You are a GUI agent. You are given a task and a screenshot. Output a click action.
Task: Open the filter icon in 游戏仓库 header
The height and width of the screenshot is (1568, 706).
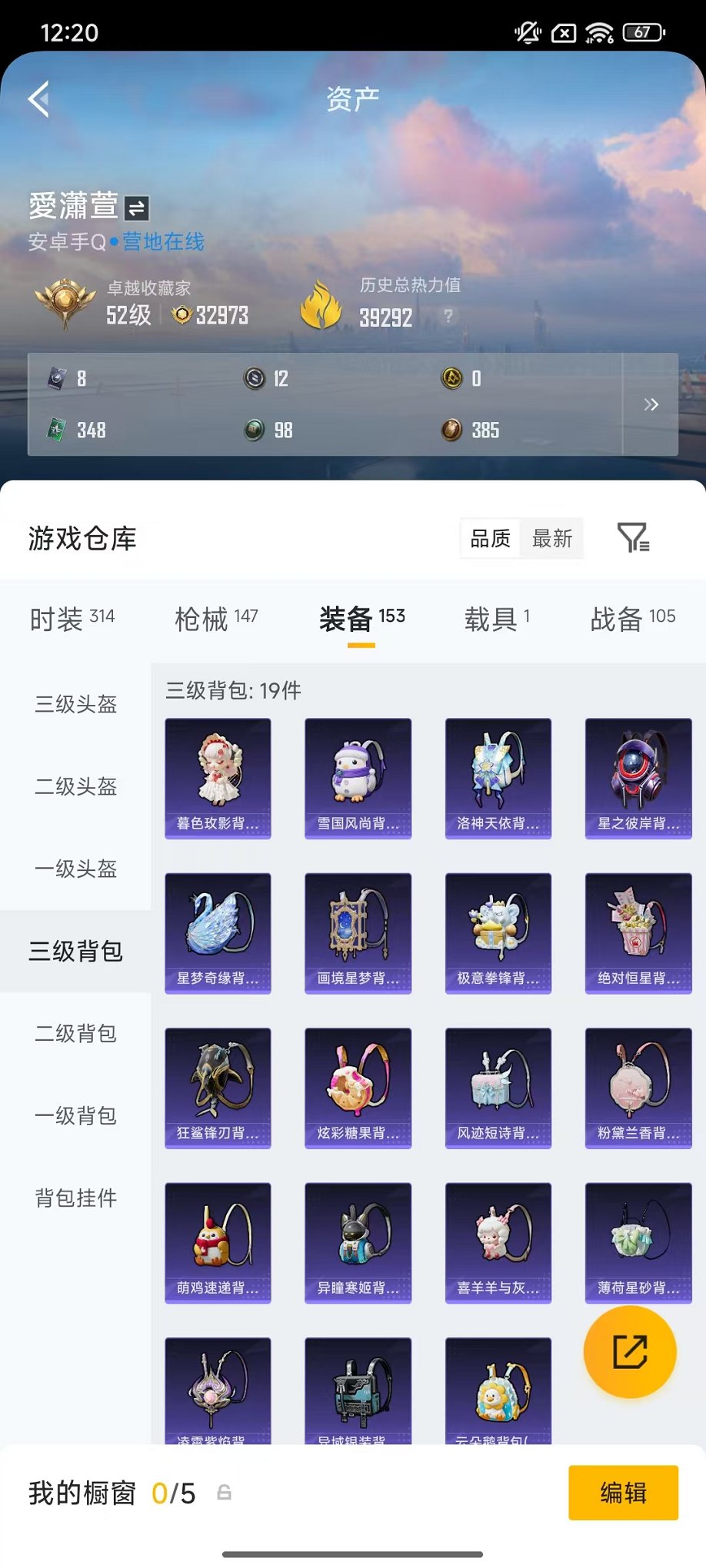632,538
